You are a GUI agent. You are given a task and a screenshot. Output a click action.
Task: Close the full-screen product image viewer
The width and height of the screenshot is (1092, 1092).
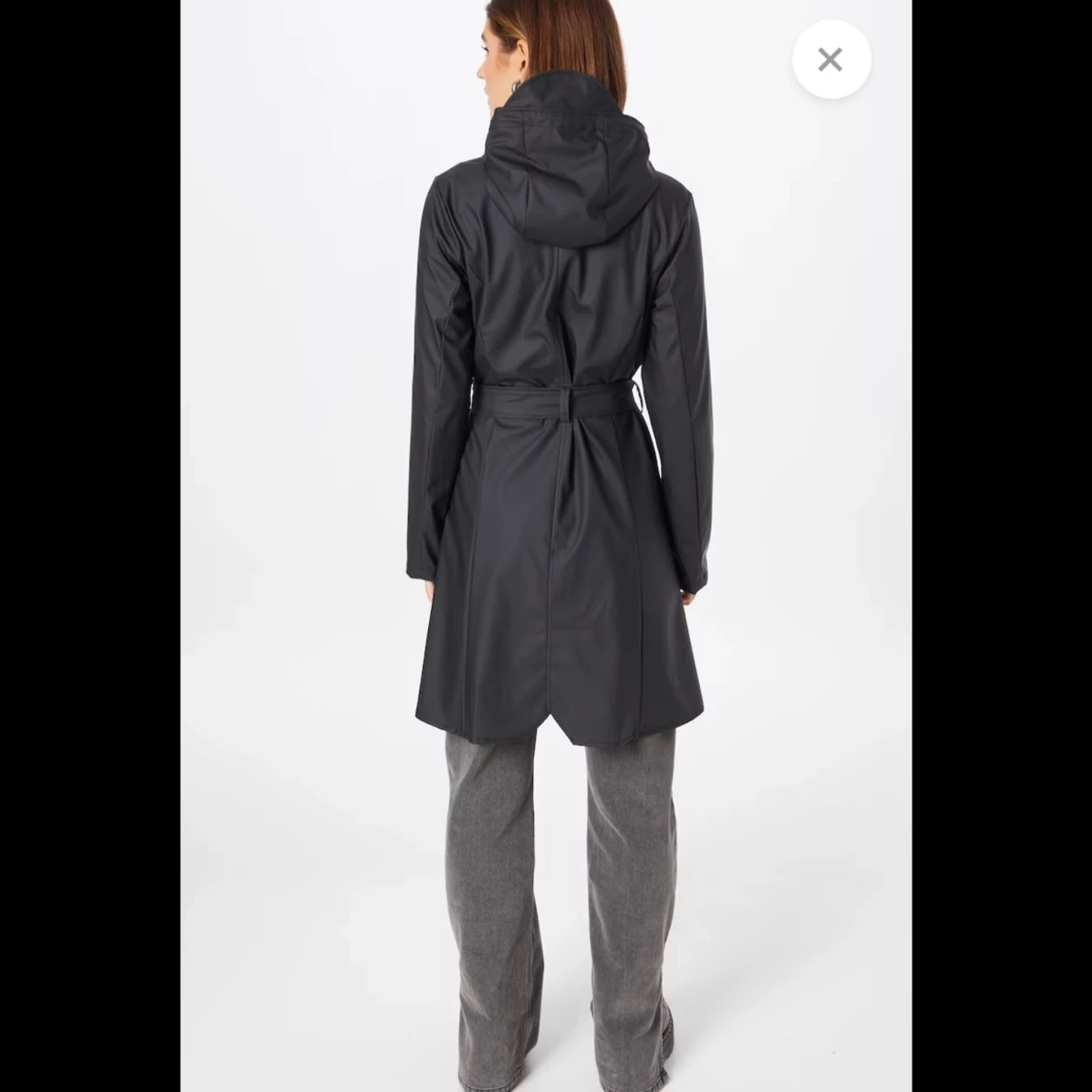tap(830, 60)
